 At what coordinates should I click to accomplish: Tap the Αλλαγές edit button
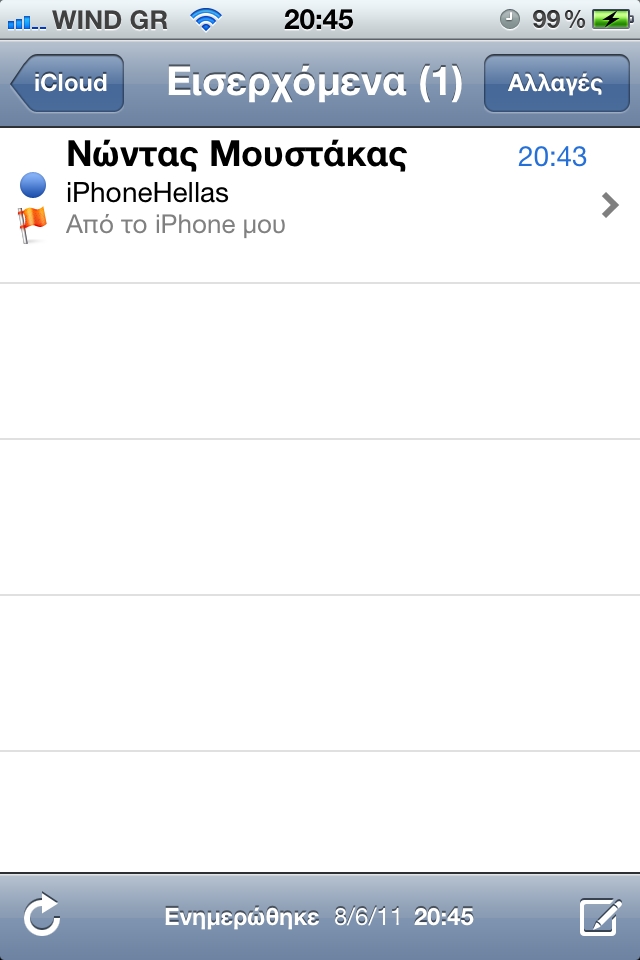coord(555,83)
